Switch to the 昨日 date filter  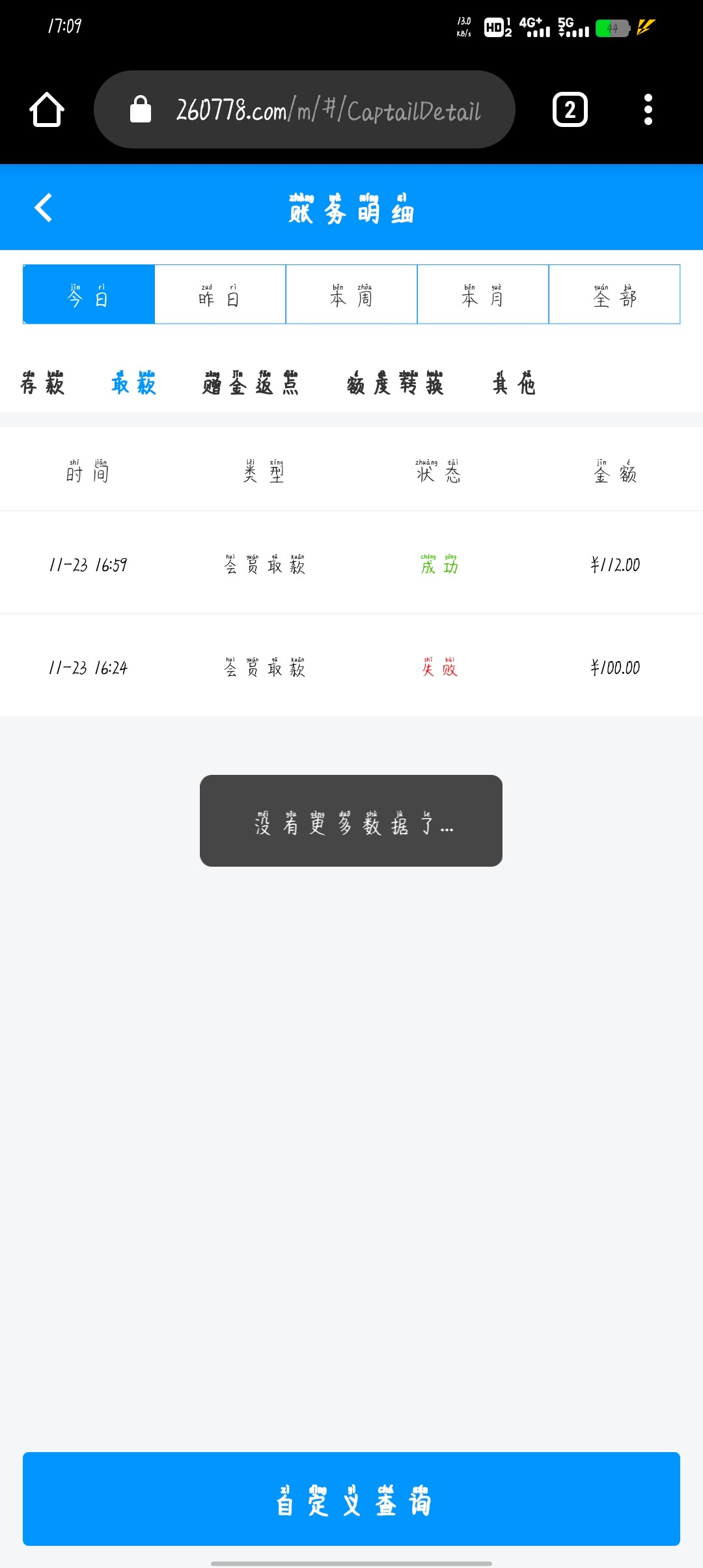220,294
